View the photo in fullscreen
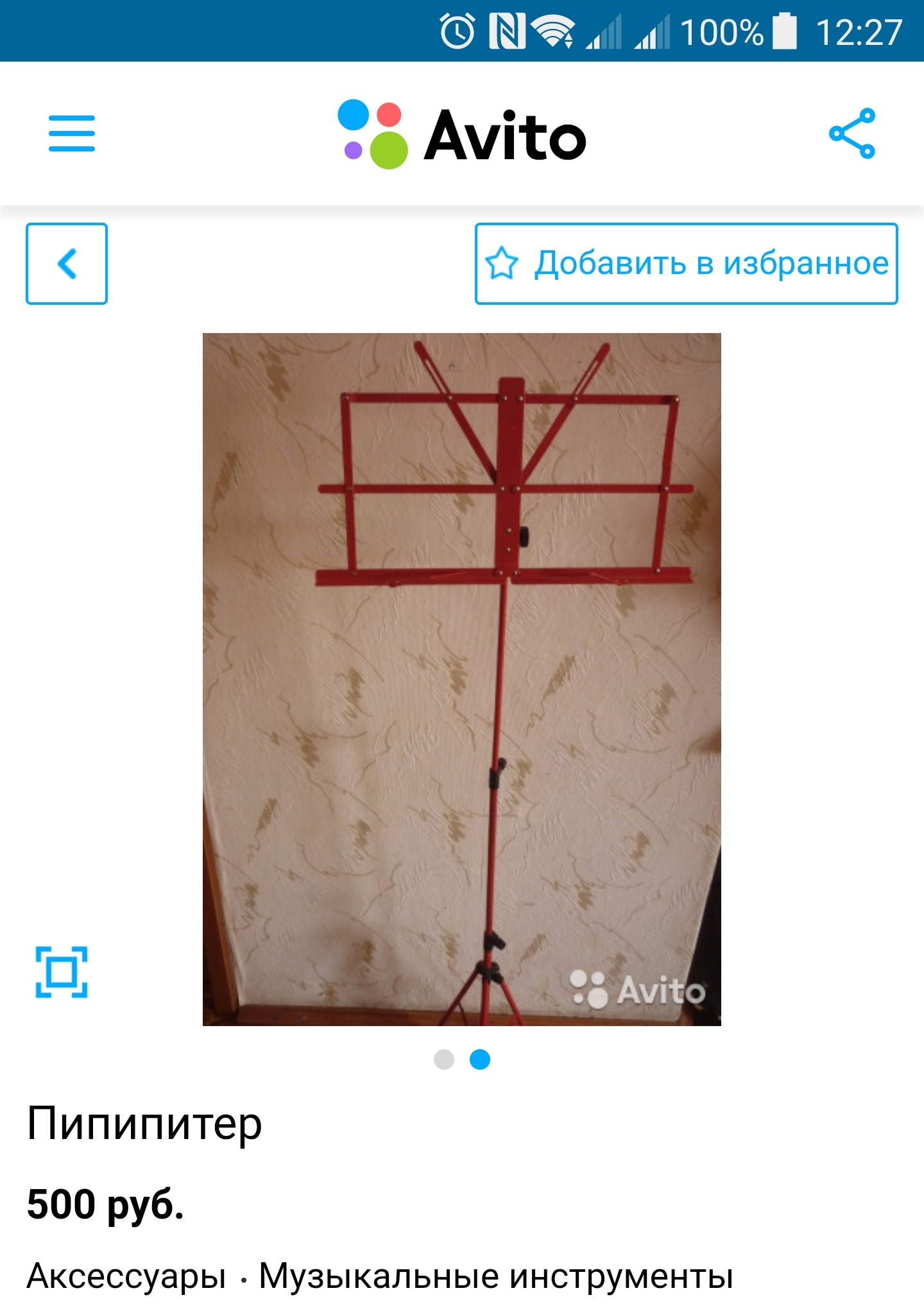The width and height of the screenshot is (924, 1311). pos(62,972)
